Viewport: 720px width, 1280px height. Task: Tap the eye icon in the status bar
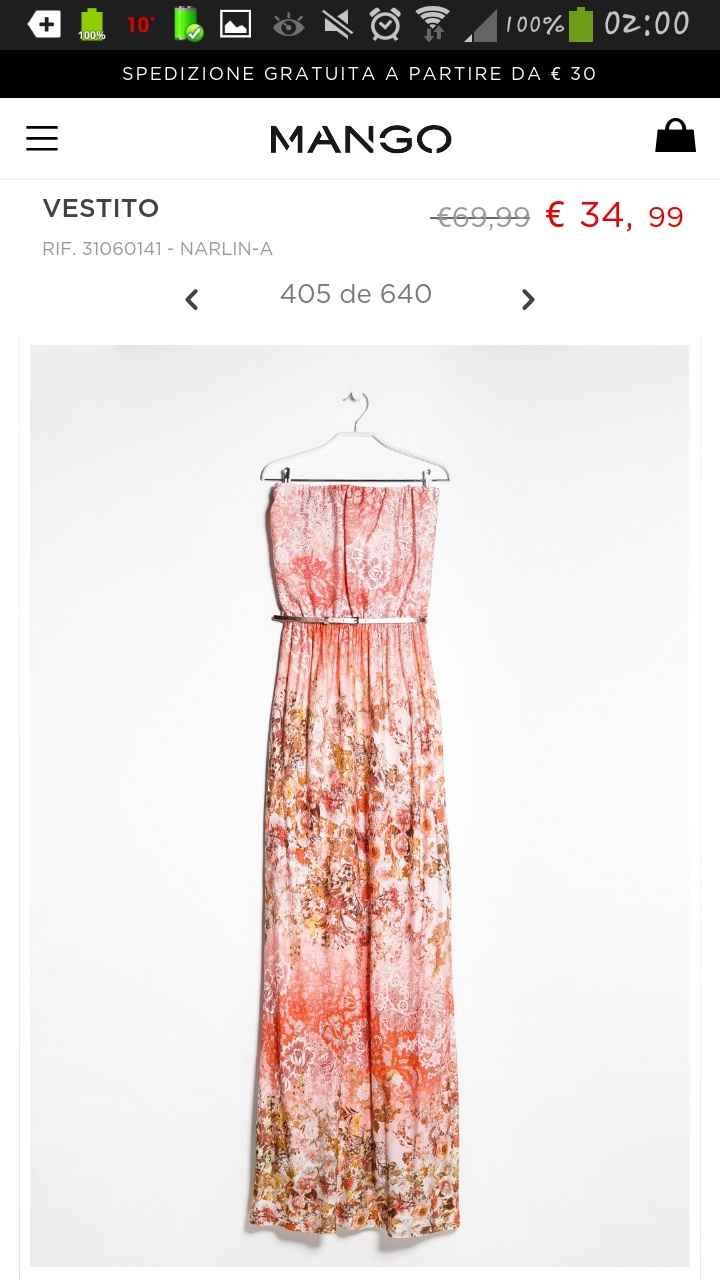point(287,24)
